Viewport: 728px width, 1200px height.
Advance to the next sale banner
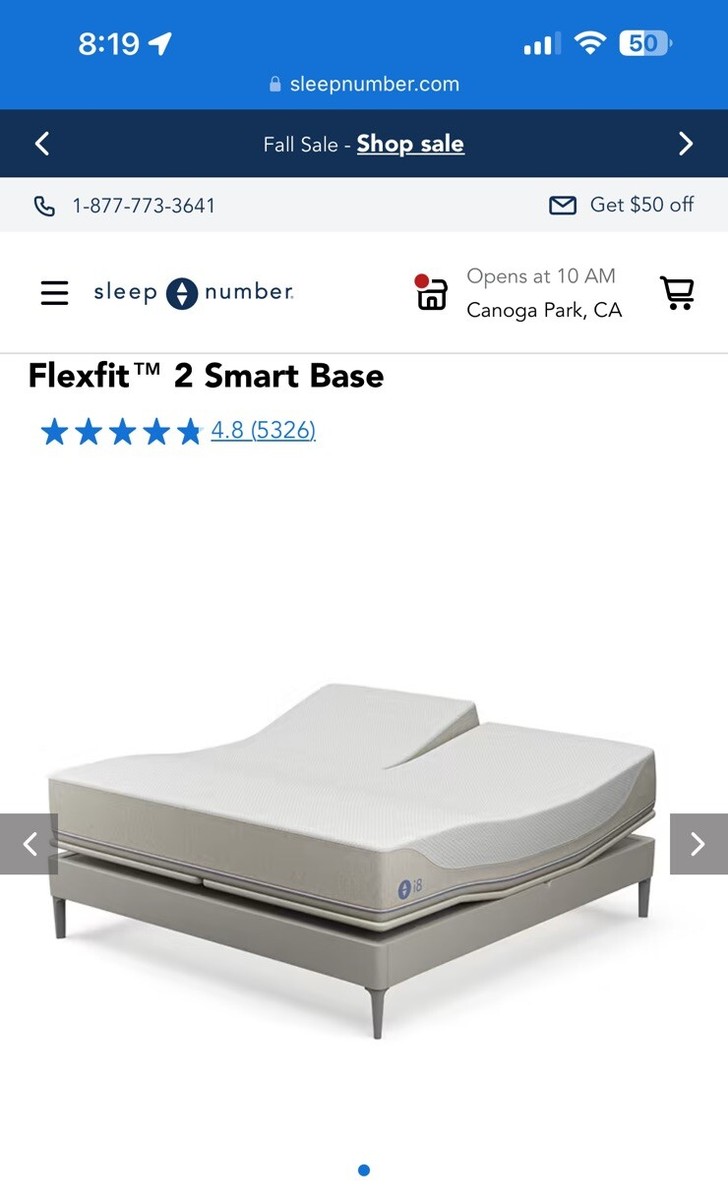(x=686, y=143)
